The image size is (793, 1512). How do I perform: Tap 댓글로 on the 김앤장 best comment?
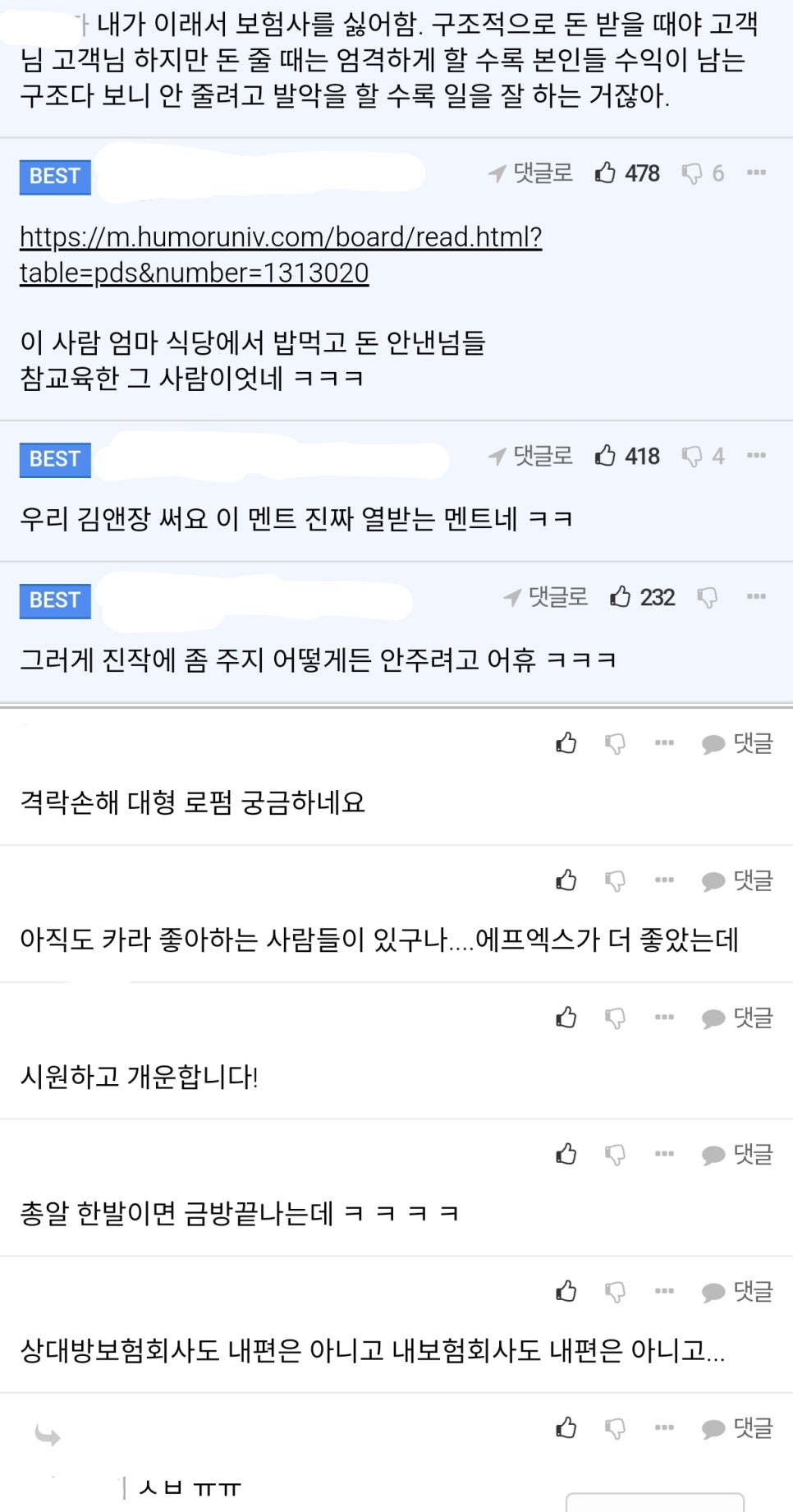point(530,456)
